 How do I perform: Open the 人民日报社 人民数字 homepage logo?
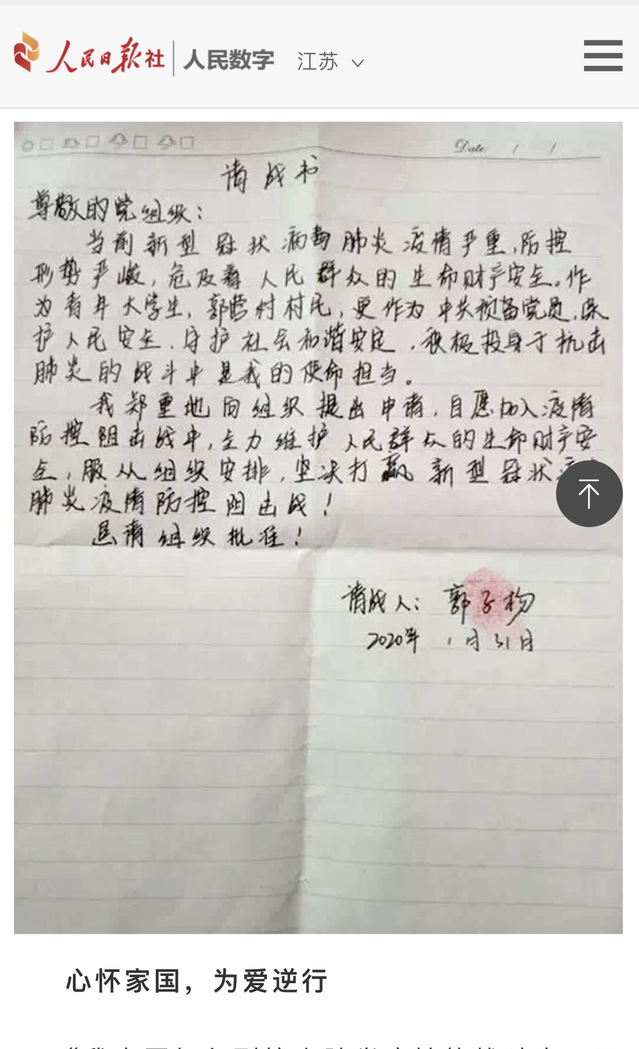(144, 57)
